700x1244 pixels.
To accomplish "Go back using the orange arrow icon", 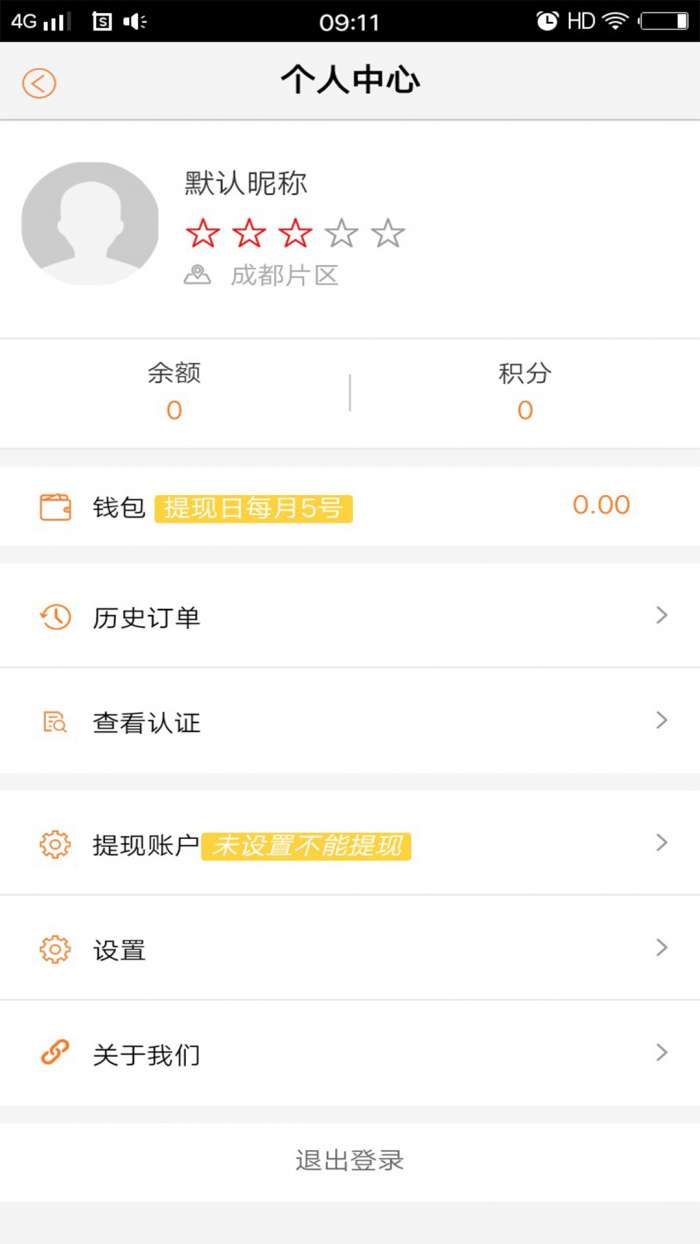I will (x=38, y=83).
